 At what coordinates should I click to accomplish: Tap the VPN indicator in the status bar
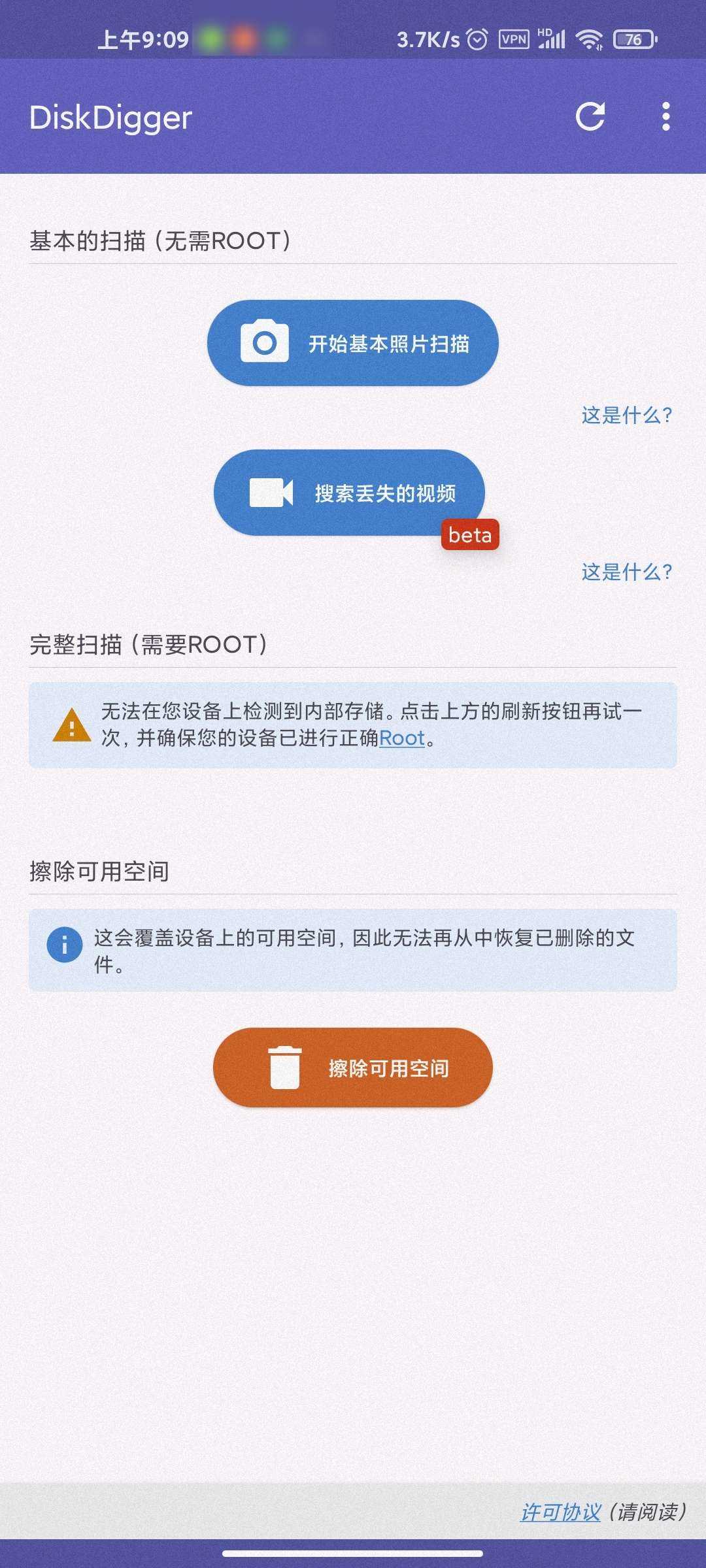click(x=514, y=41)
